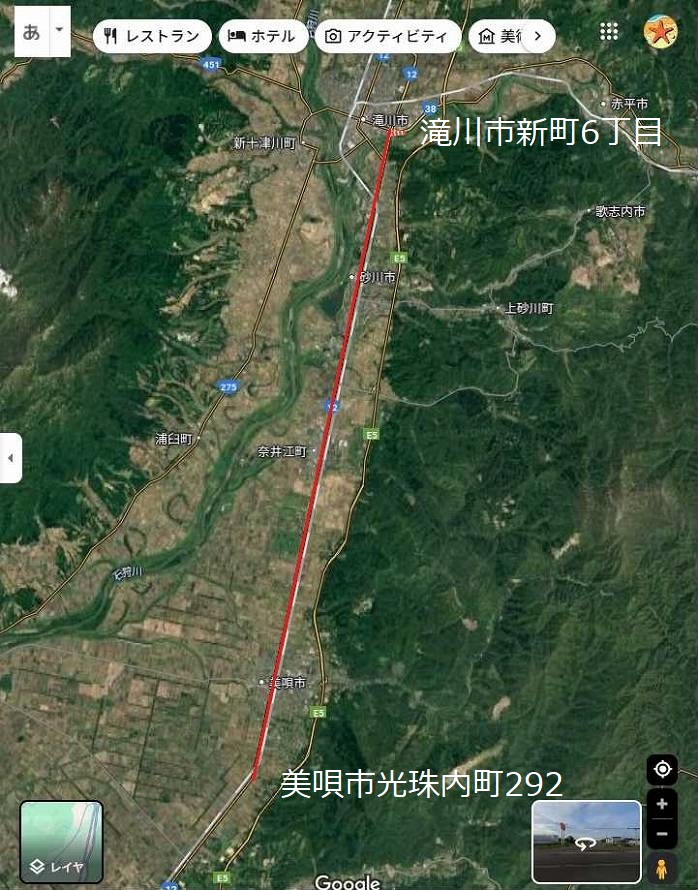Open the Street View photo thumbnail
Viewport: 698px width, 890px height.
point(586,842)
